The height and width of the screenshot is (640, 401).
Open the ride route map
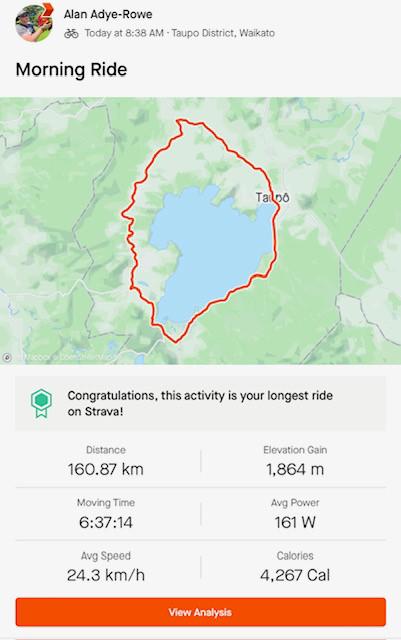200,231
